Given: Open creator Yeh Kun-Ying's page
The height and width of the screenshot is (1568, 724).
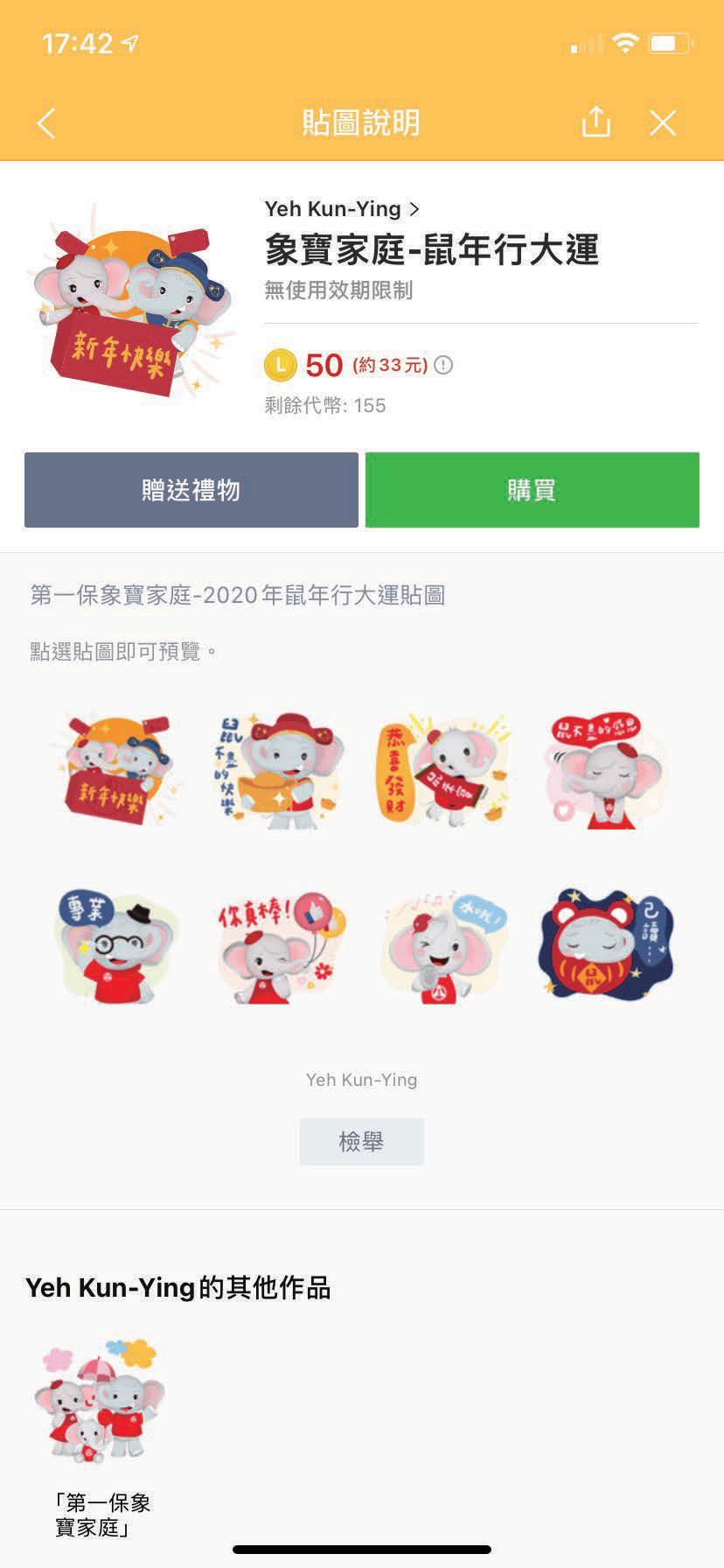Looking at the screenshot, I should [x=342, y=209].
